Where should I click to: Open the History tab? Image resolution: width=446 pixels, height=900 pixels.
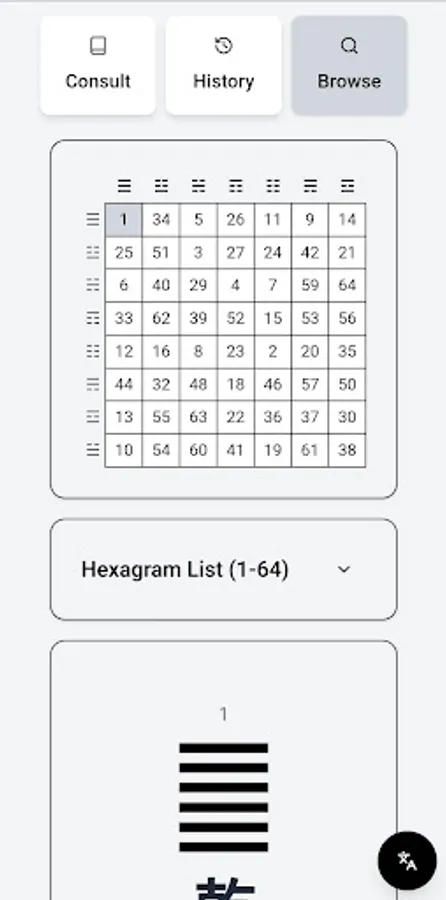223,65
